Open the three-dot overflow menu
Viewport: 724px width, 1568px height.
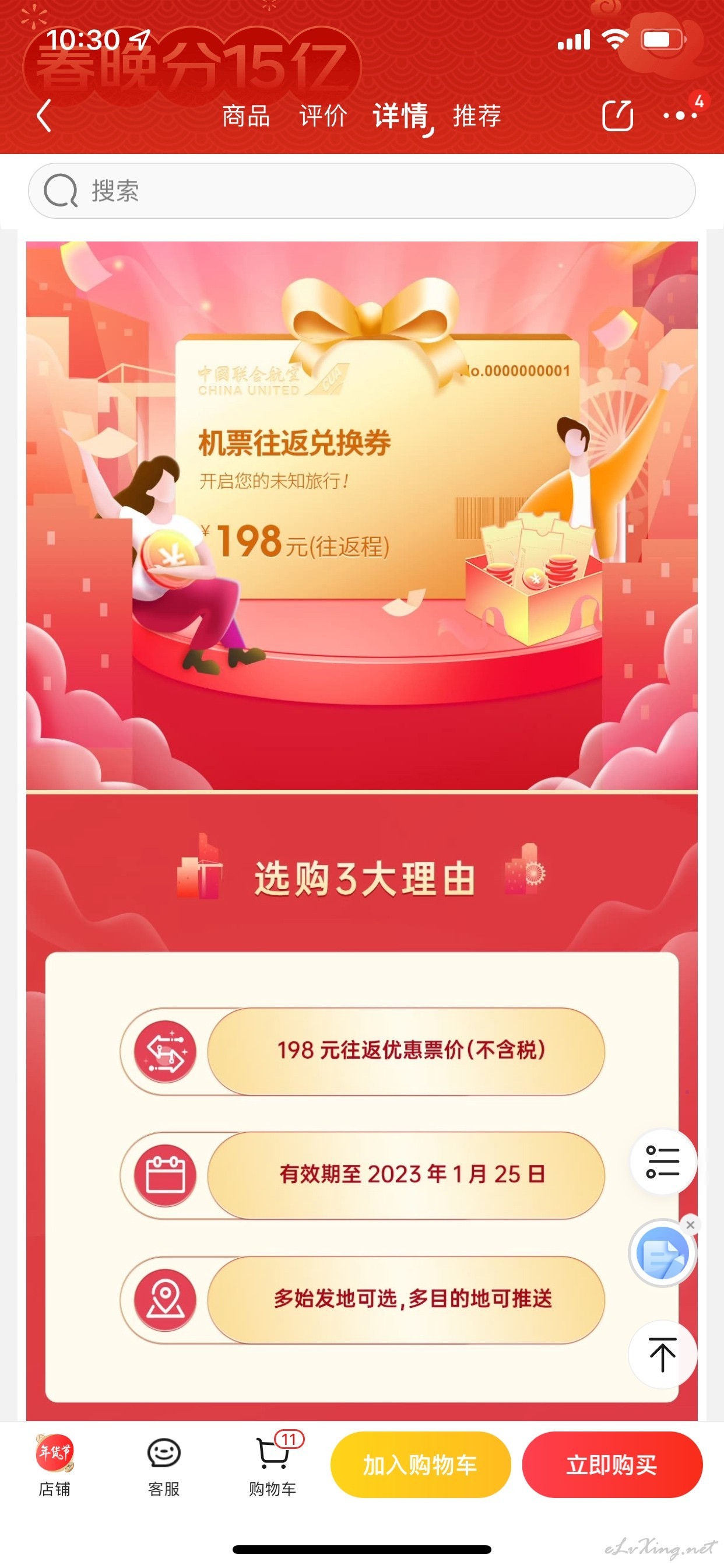coord(680,115)
